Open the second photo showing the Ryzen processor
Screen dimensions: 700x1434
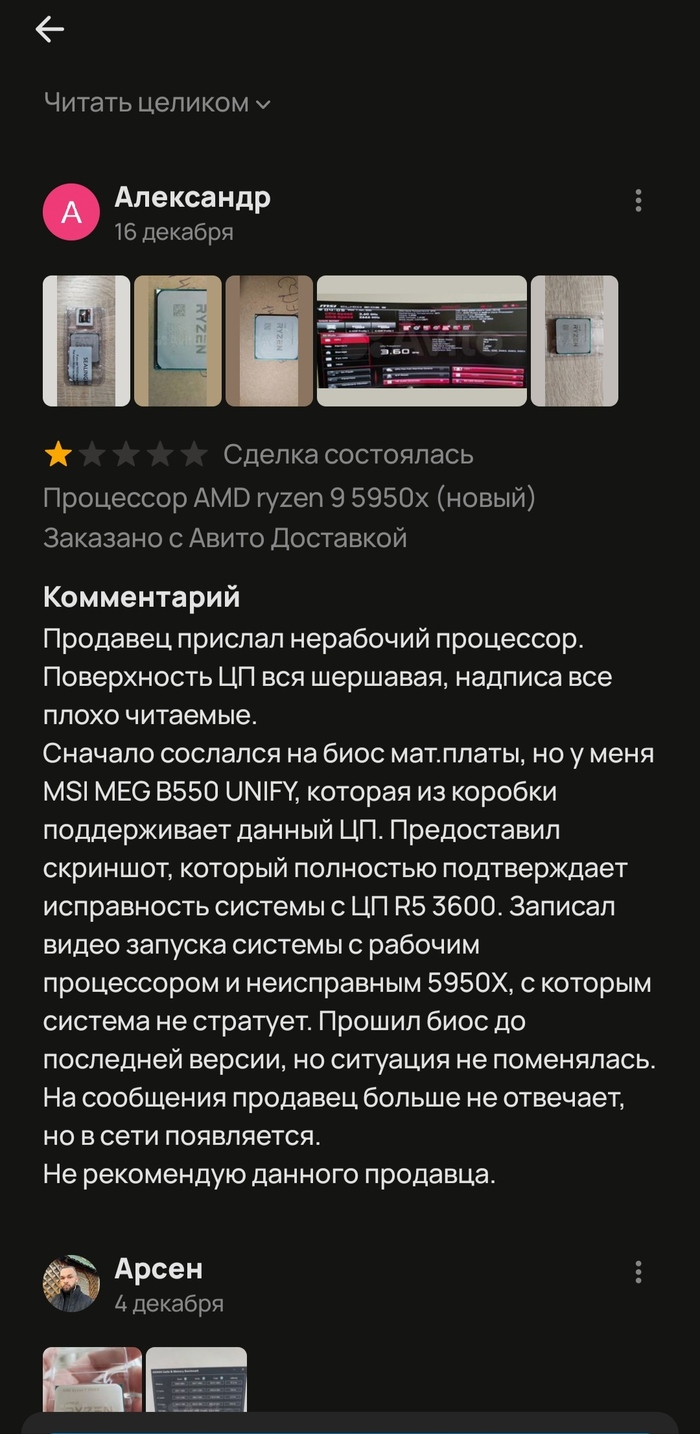[x=178, y=341]
